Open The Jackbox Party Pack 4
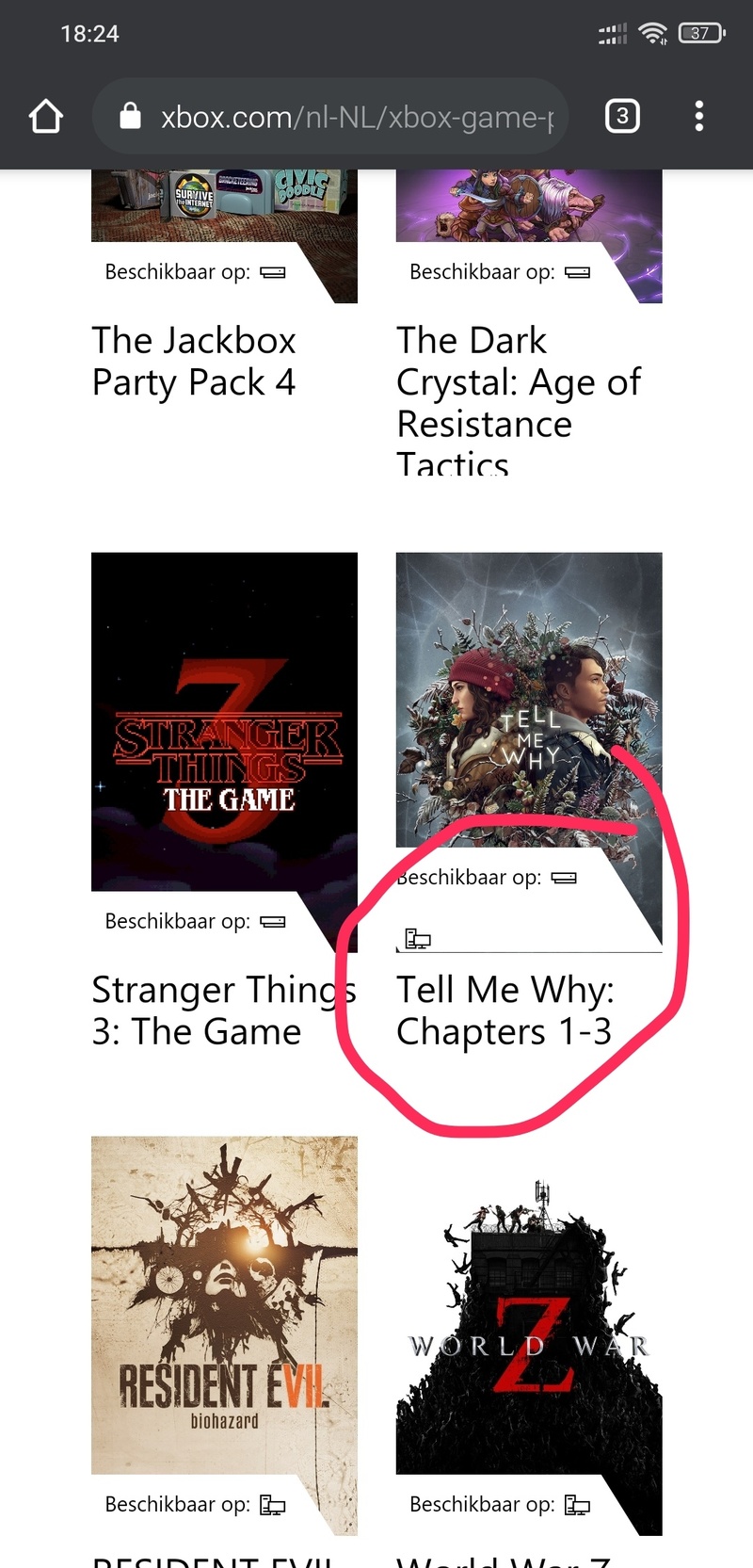 click(194, 361)
